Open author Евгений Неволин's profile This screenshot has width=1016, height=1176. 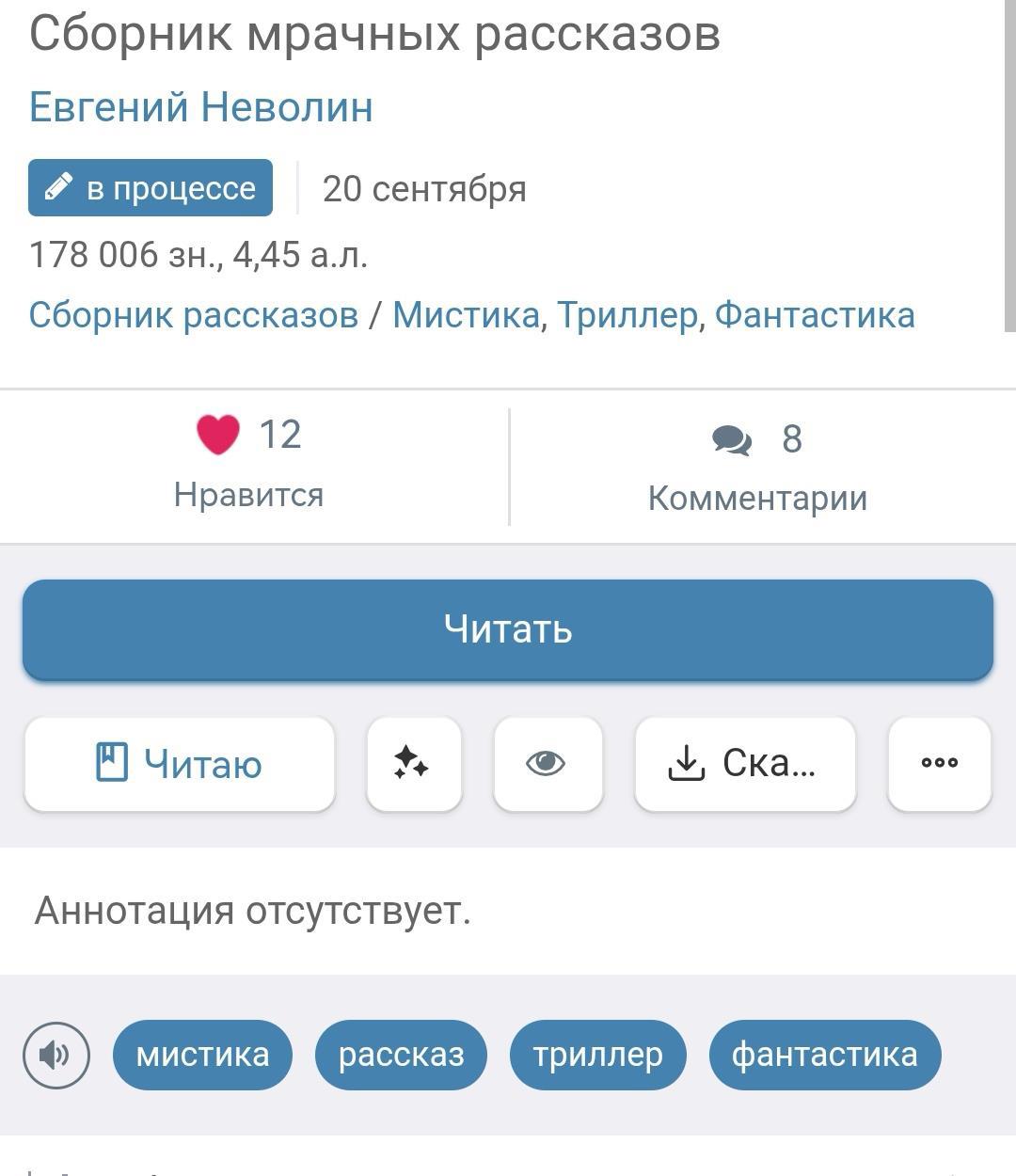coord(200,107)
